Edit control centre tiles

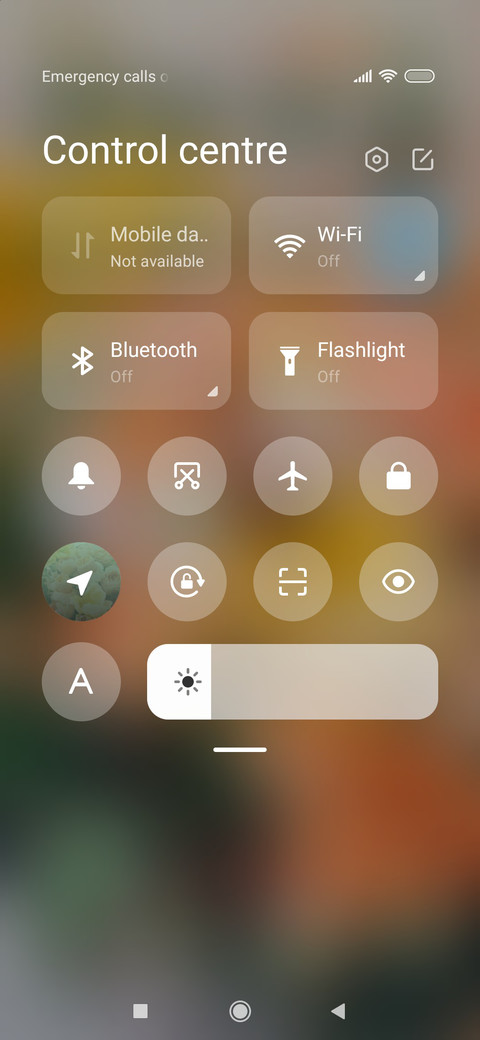pyautogui.click(x=422, y=159)
